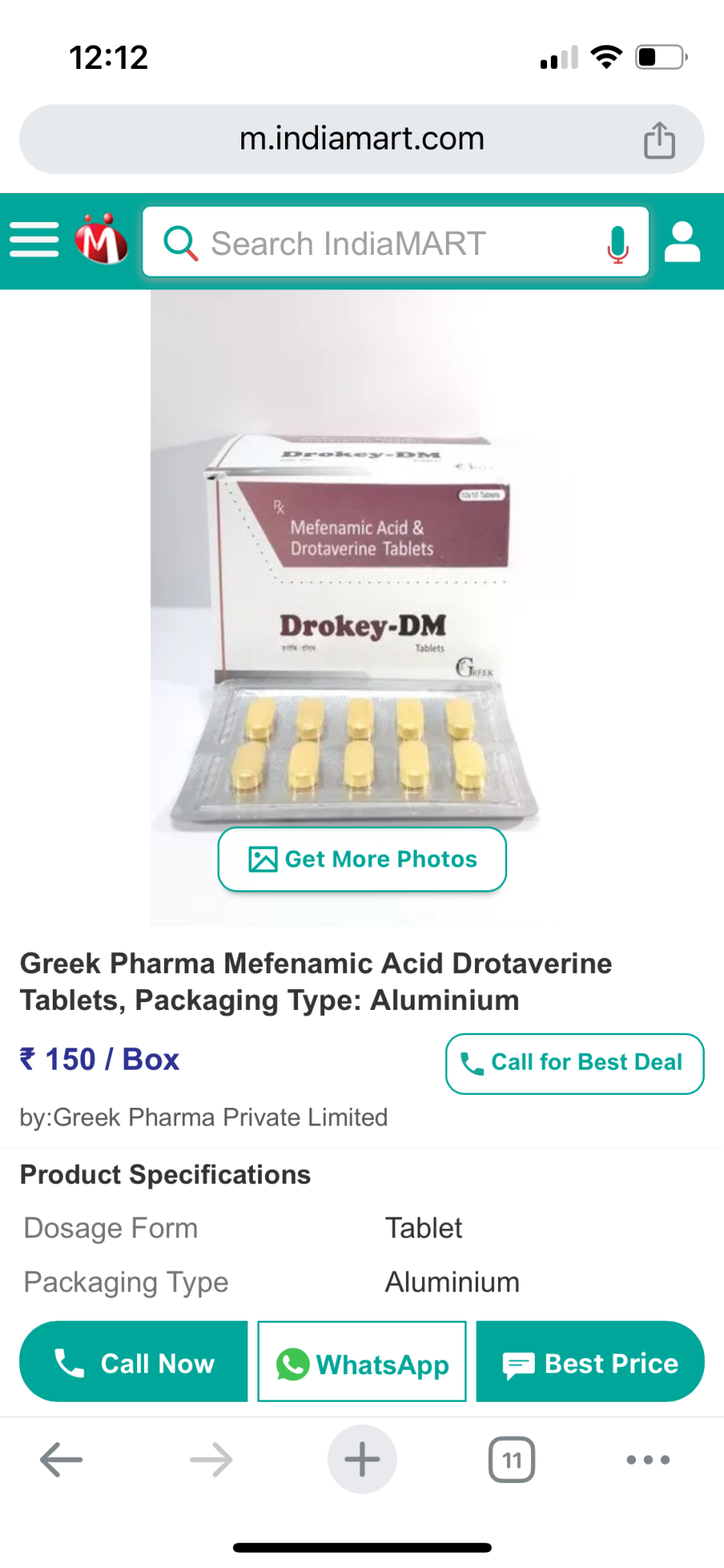This screenshot has width=724, height=1568.
Task: Go back in the browser
Action: coord(61,1459)
